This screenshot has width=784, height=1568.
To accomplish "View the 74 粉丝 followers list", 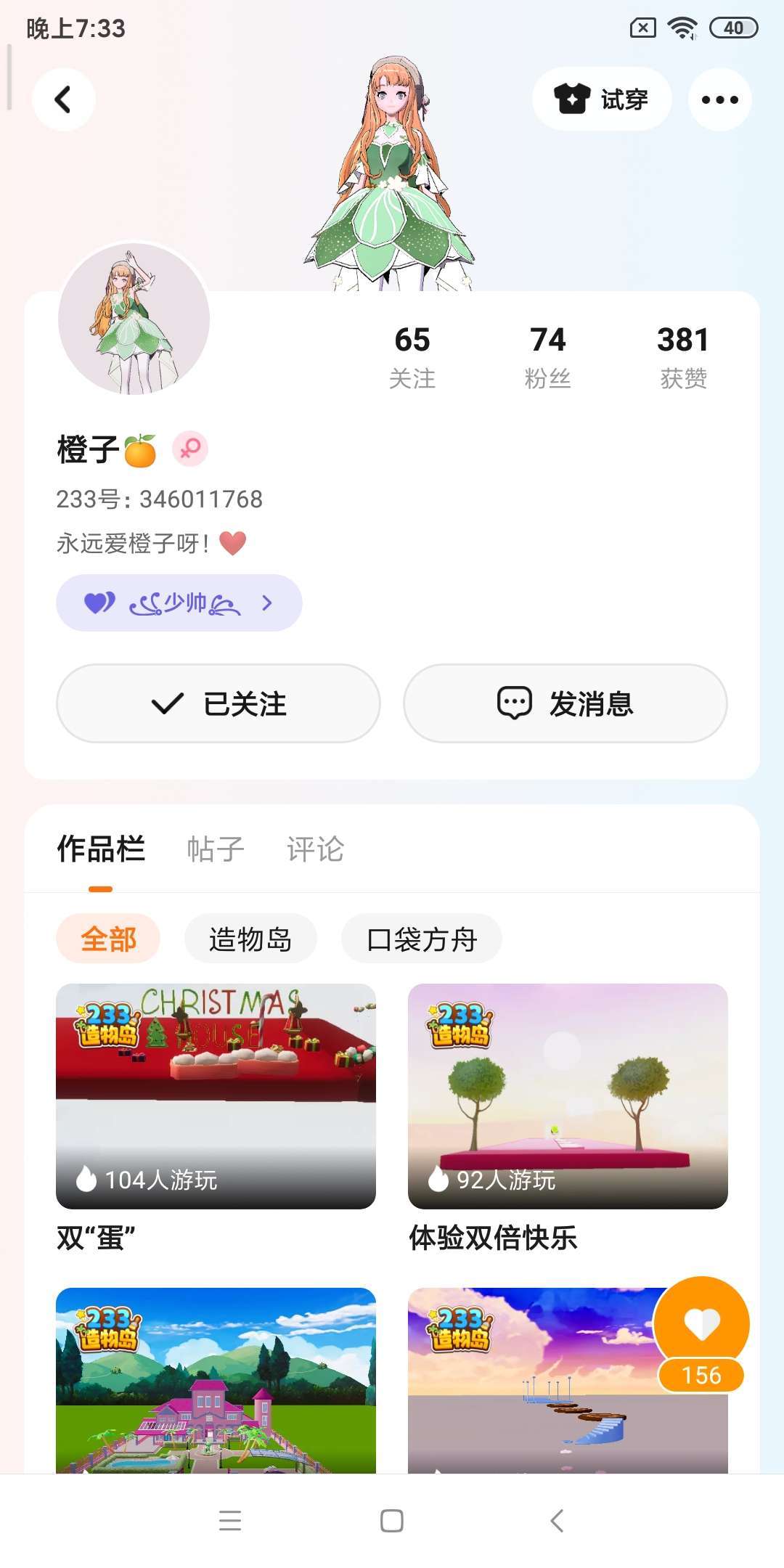I will click(x=547, y=356).
